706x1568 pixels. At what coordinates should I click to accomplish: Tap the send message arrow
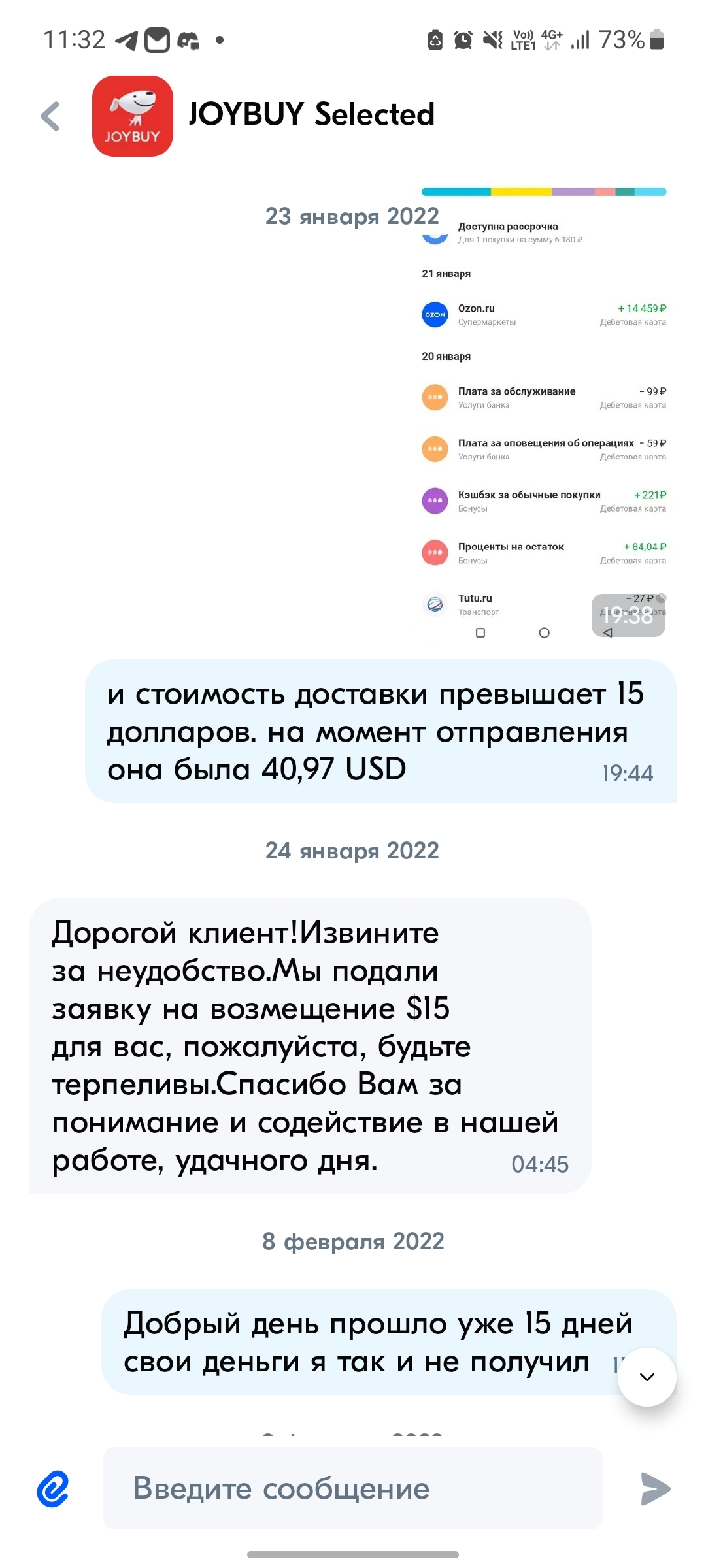[655, 1488]
